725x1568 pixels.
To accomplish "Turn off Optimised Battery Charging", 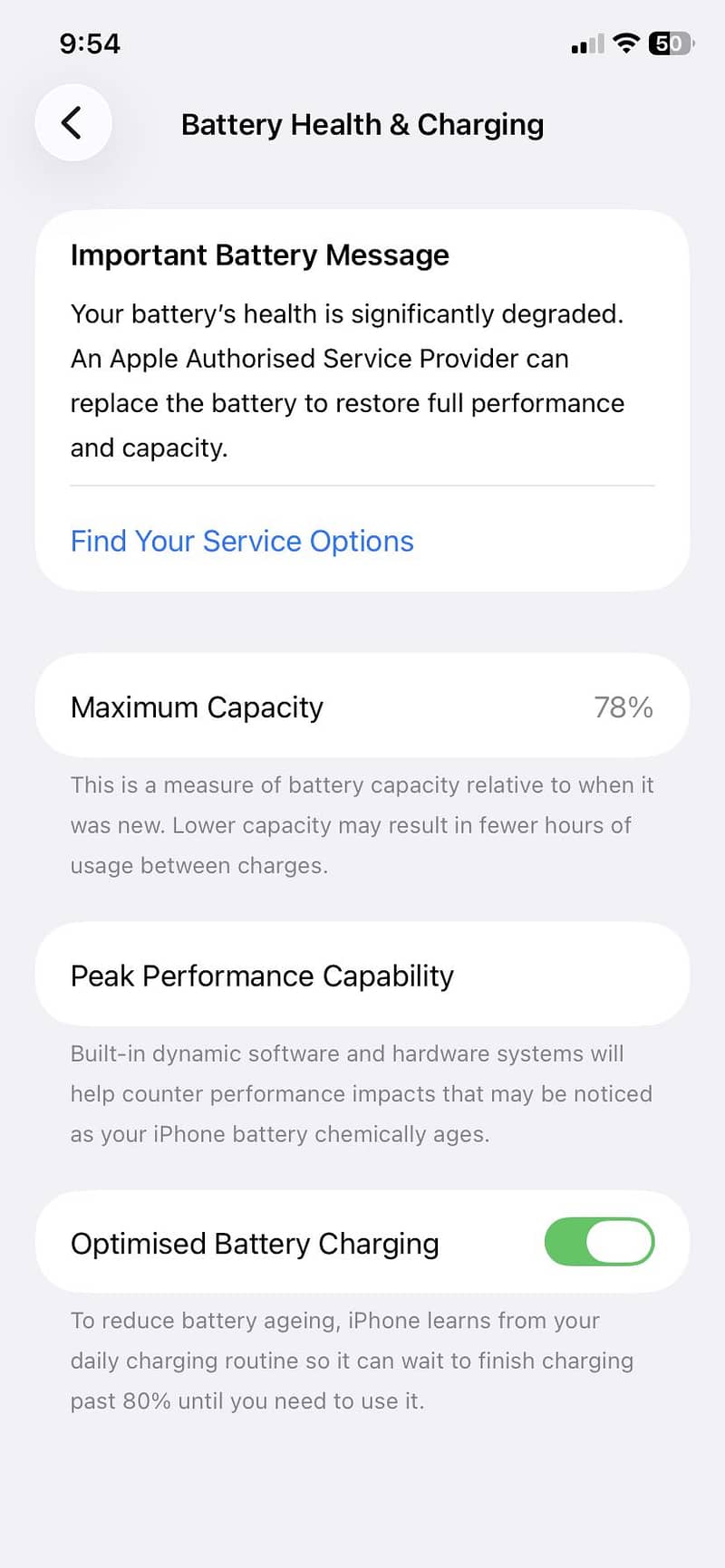I will [599, 1242].
